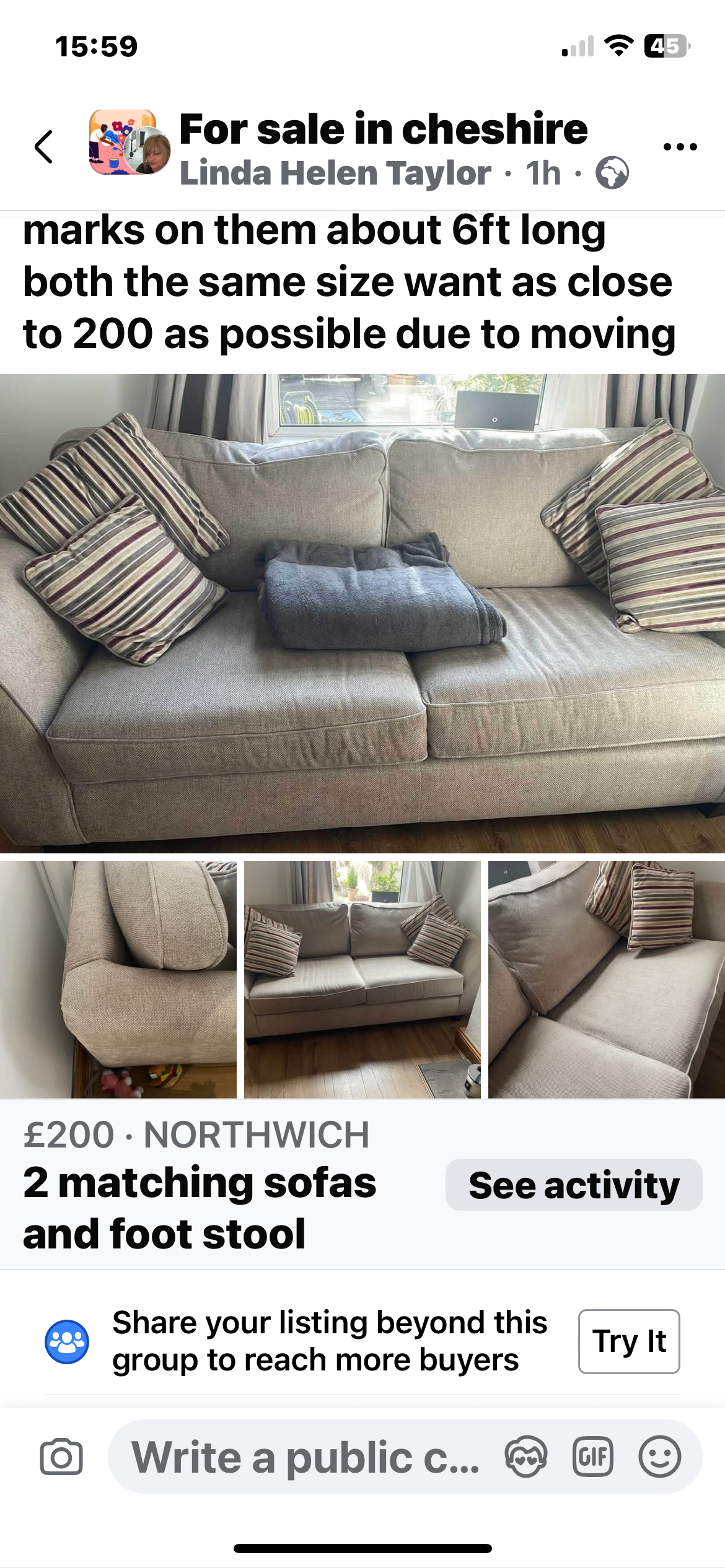The image size is (725, 1568).
Task: Tap the See activity button
Action: click(x=574, y=1185)
